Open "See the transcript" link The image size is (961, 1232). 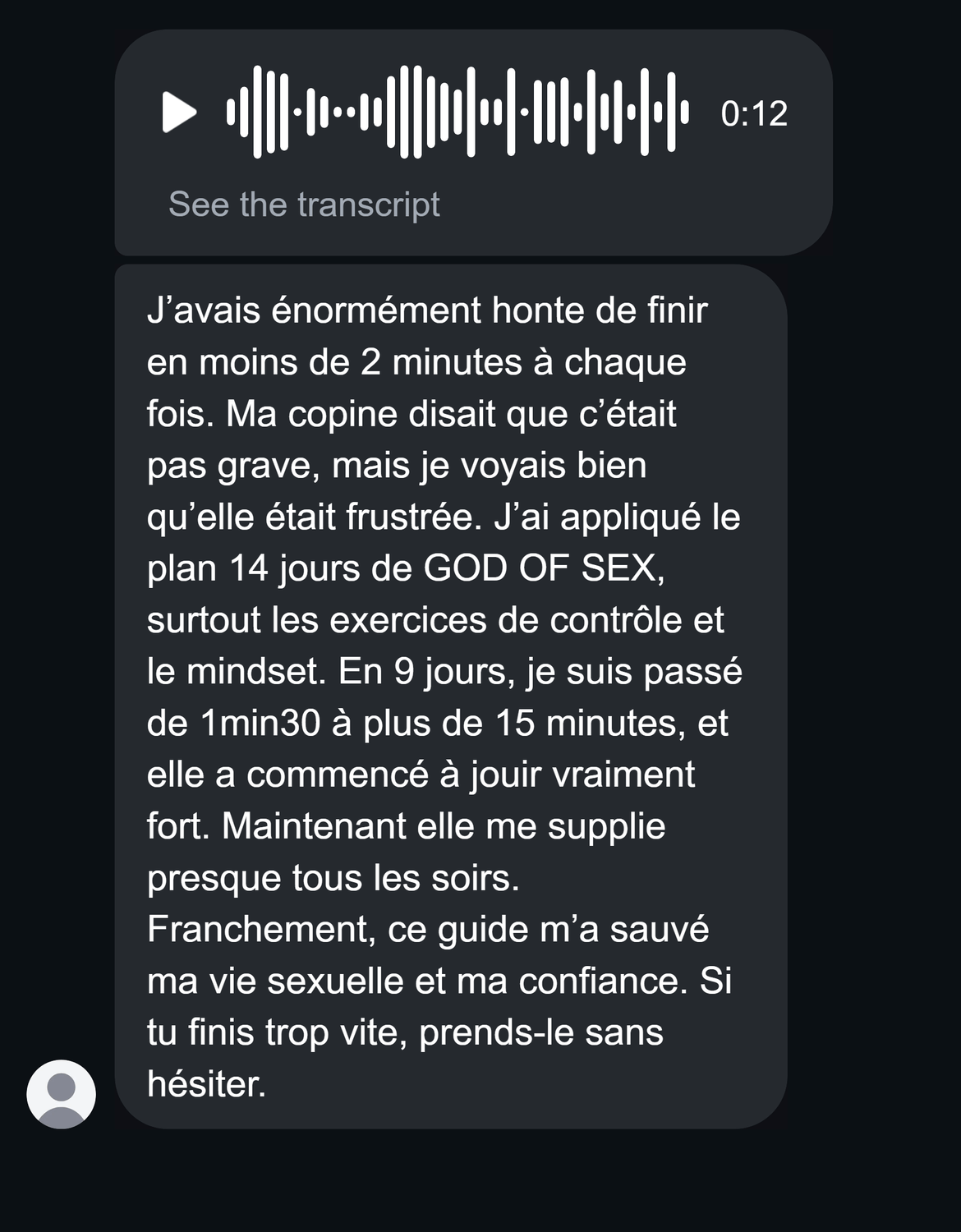(x=304, y=204)
